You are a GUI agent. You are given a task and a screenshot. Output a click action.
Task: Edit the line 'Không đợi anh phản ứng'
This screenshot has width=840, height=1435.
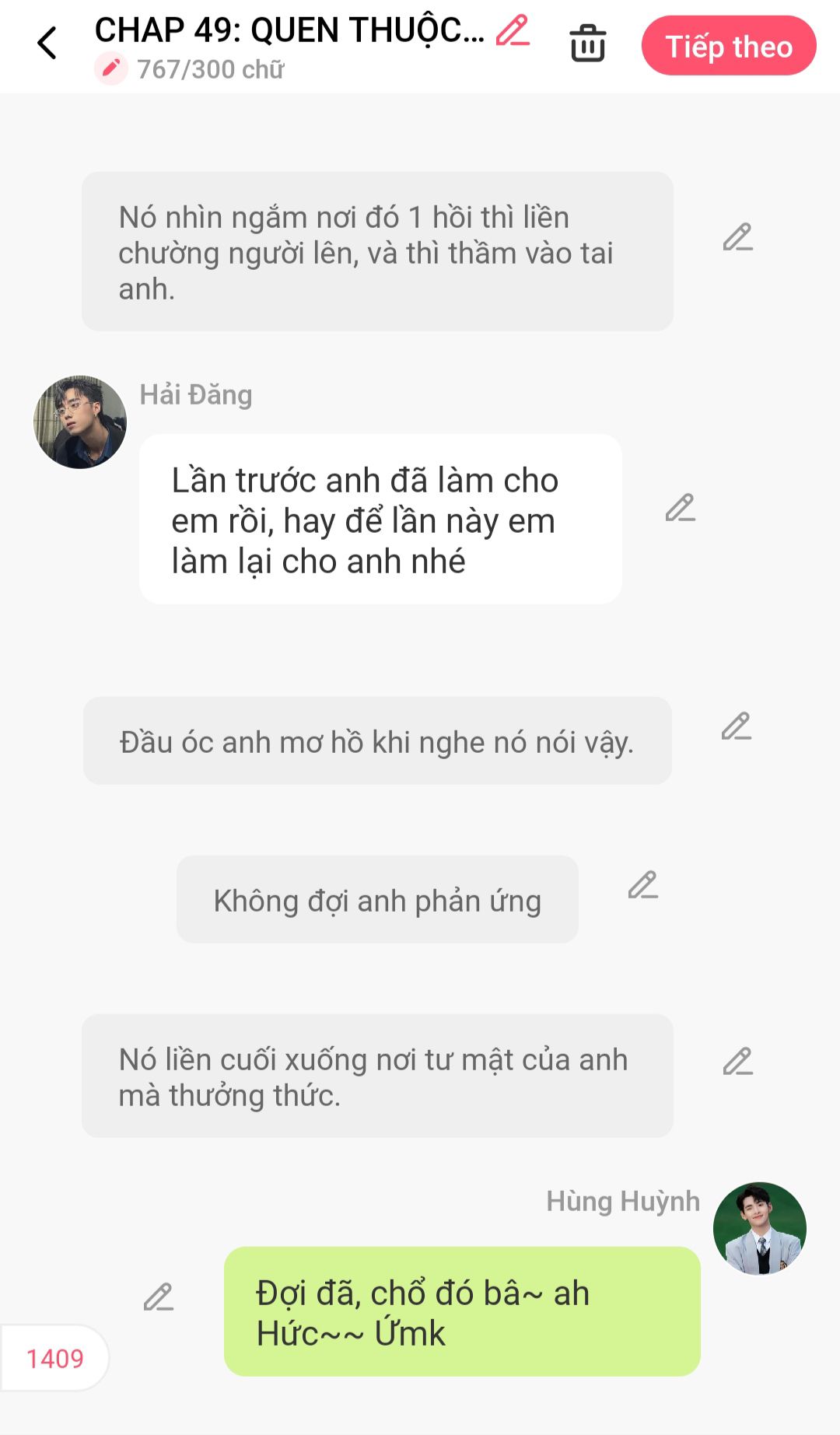click(x=642, y=885)
